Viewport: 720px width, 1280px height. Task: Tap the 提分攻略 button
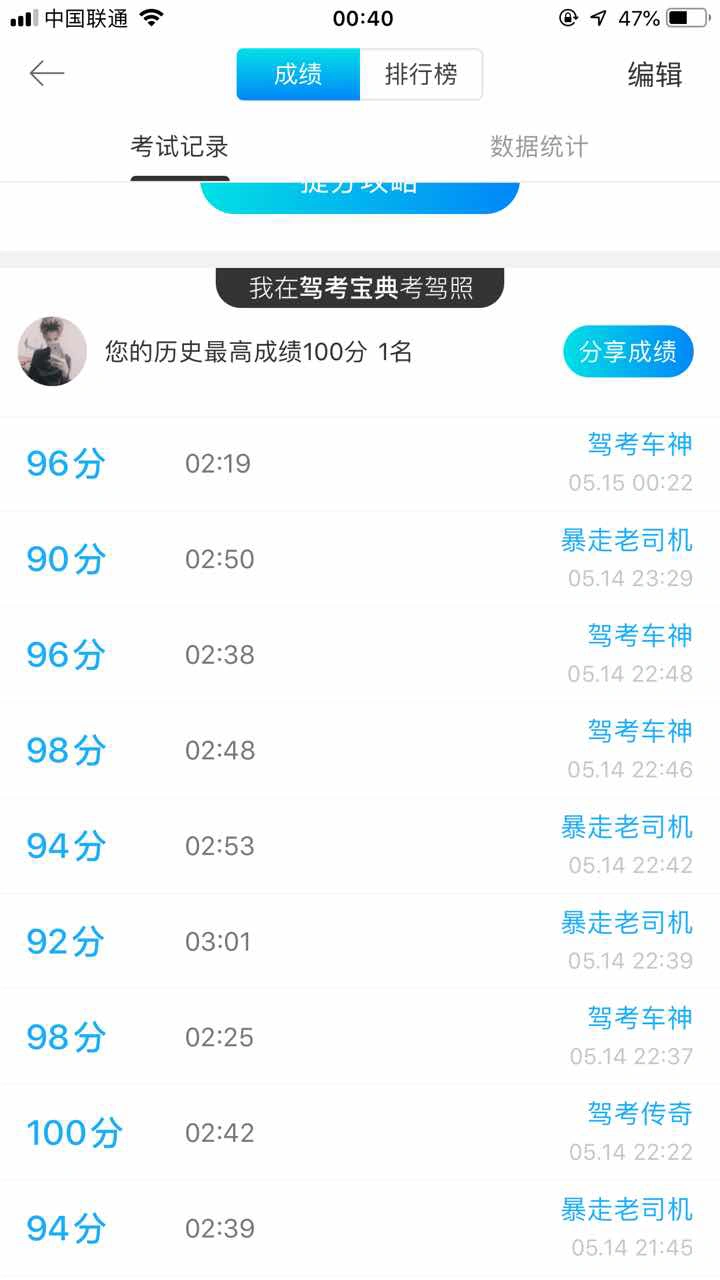click(360, 195)
